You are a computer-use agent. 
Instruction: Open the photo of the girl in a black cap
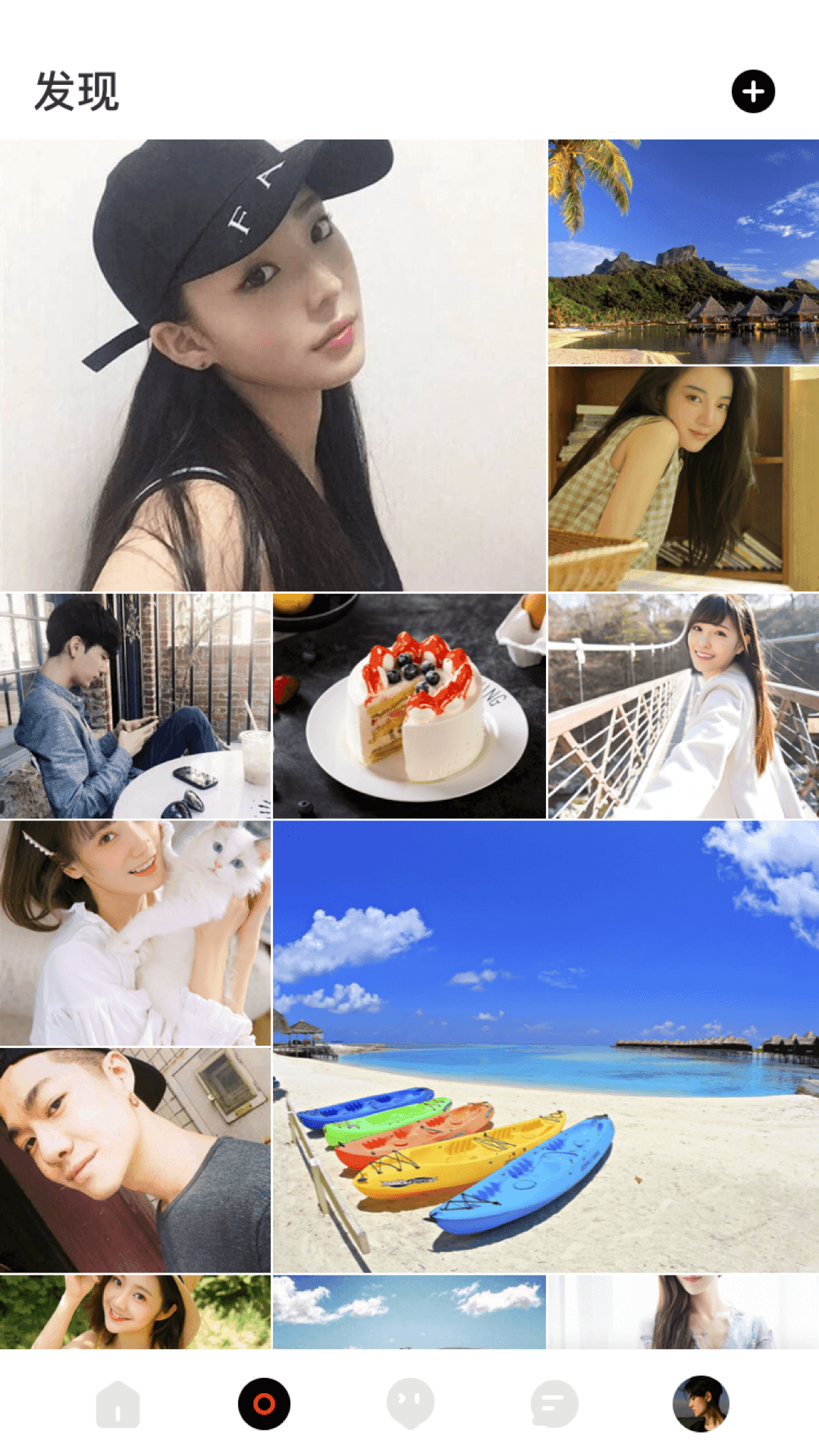273,365
